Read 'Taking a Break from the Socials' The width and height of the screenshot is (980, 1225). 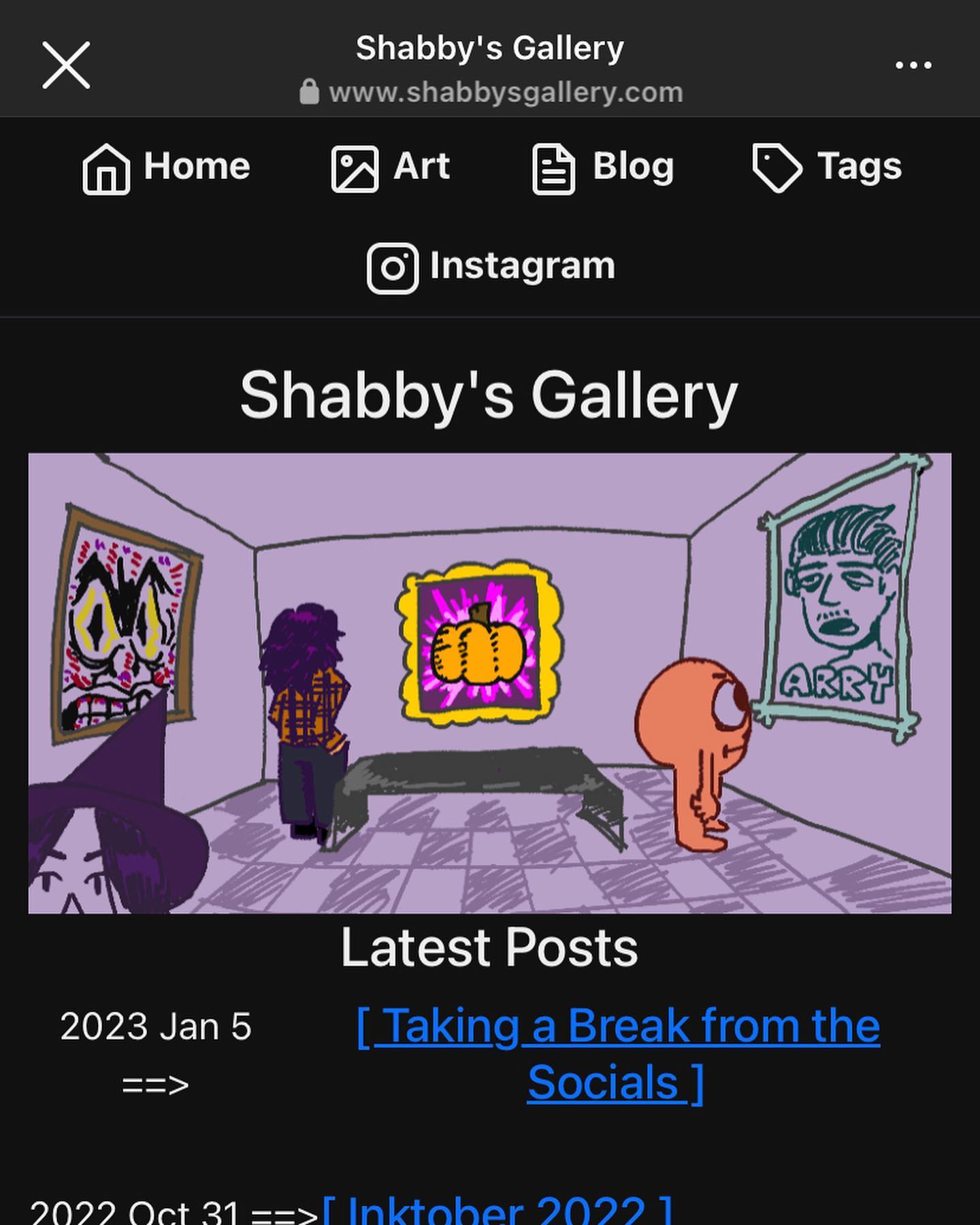pos(618,1053)
